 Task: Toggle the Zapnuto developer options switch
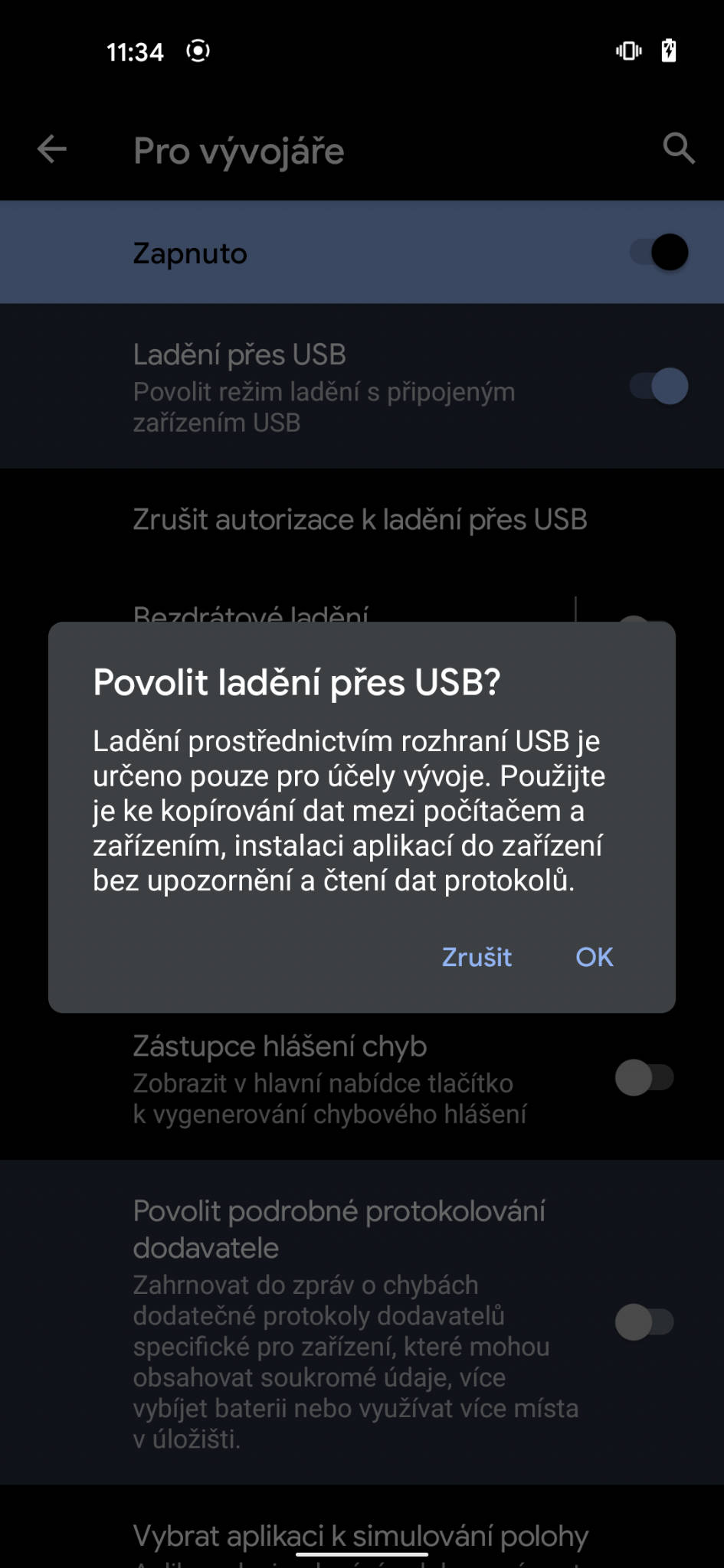point(659,253)
